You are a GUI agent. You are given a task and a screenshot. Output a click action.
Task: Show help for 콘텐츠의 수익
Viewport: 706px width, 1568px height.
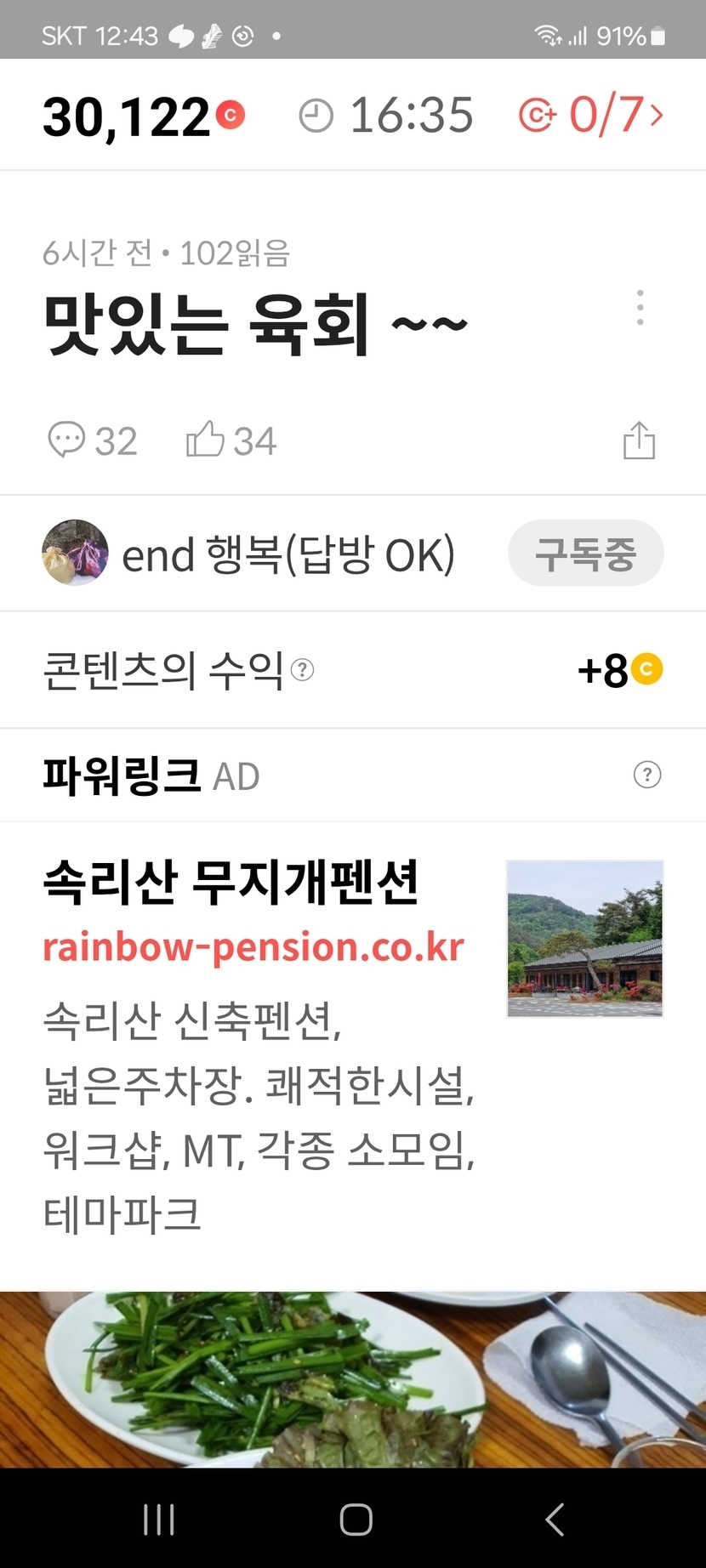303,670
